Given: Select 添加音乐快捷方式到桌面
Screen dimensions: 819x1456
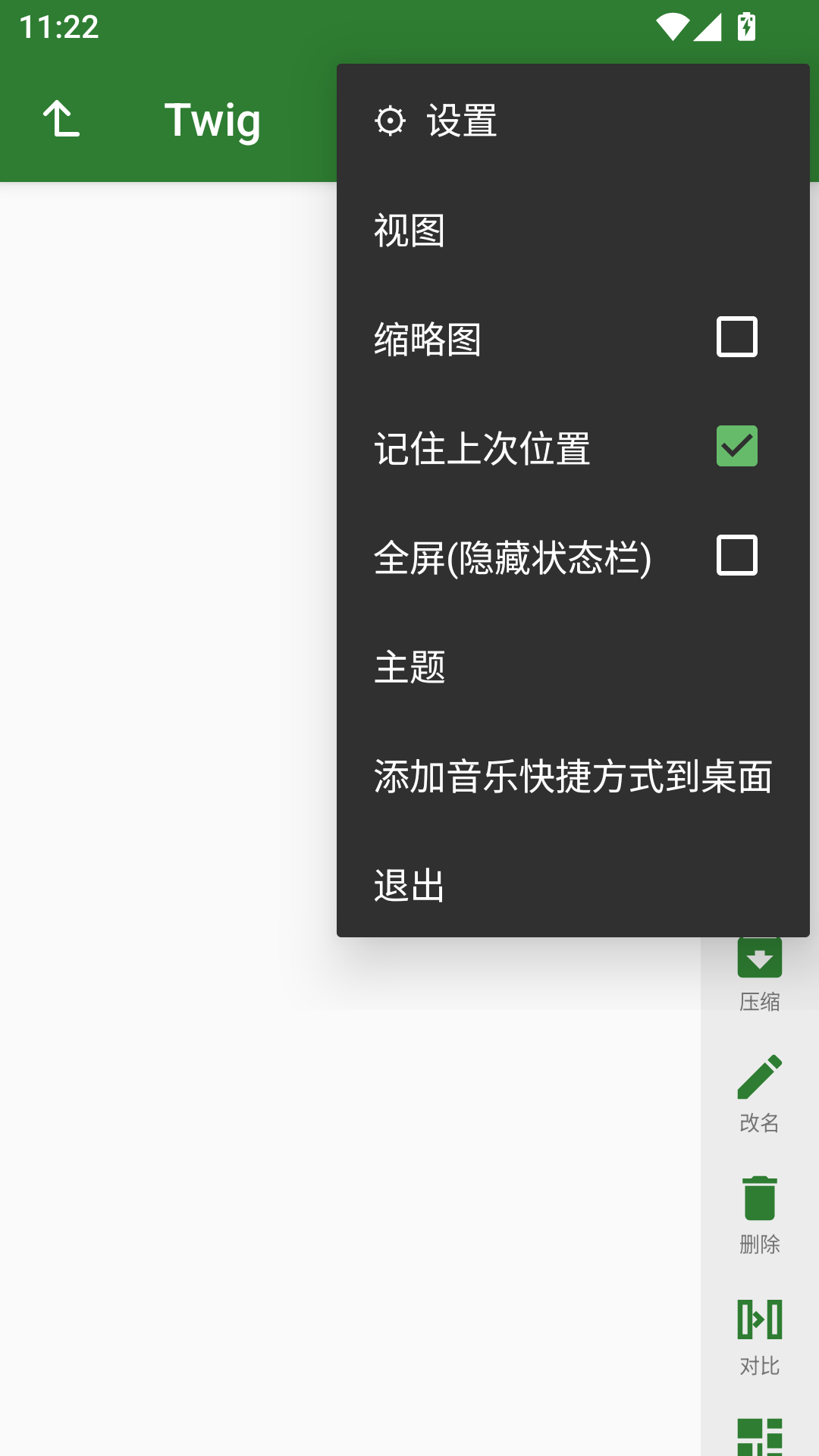Looking at the screenshot, I should tap(573, 777).
